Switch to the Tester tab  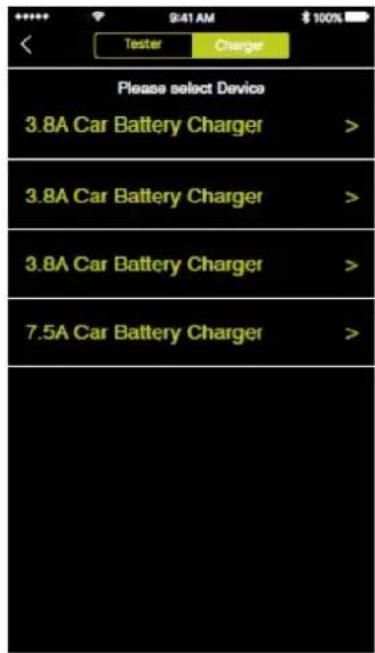coord(143,45)
